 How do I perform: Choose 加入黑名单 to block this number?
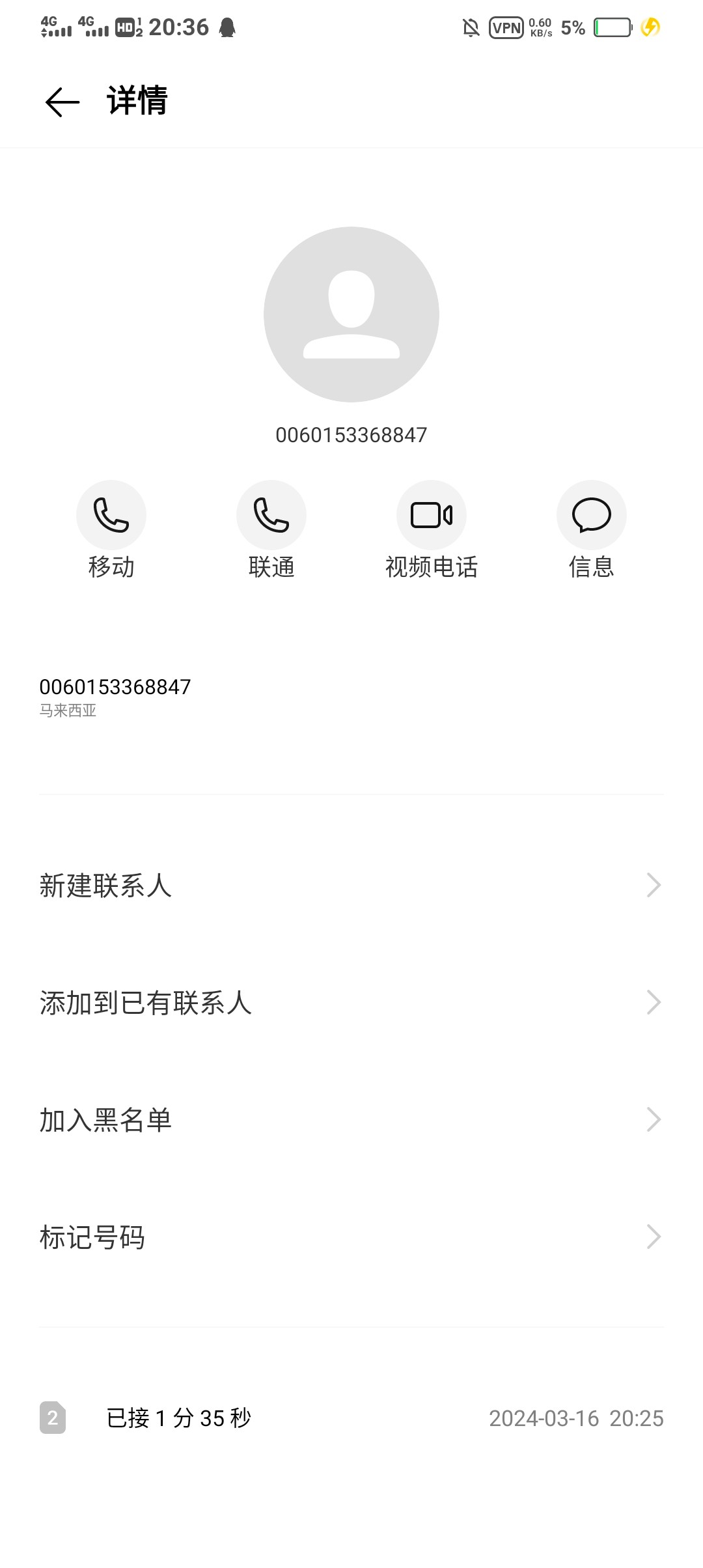(x=351, y=1120)
